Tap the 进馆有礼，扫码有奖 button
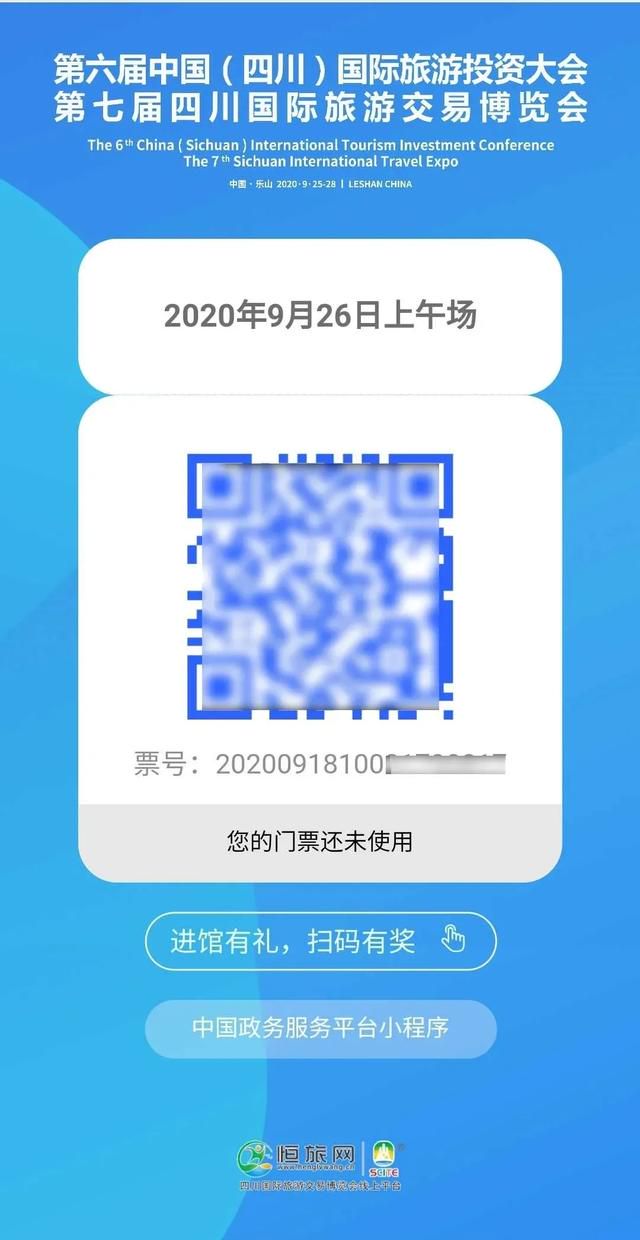640x1240 pixels. pos(320,941)
